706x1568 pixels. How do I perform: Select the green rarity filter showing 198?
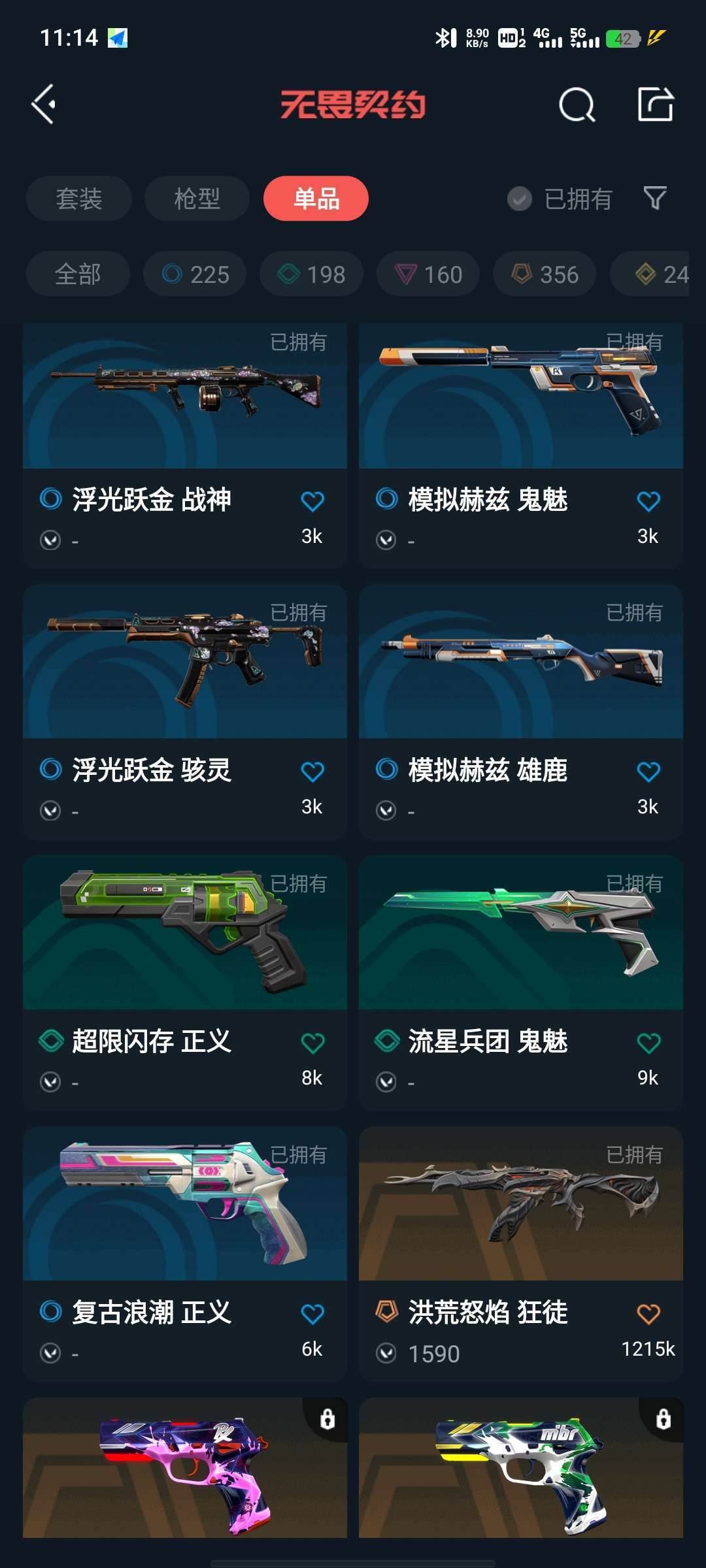[x=311, y=274]
